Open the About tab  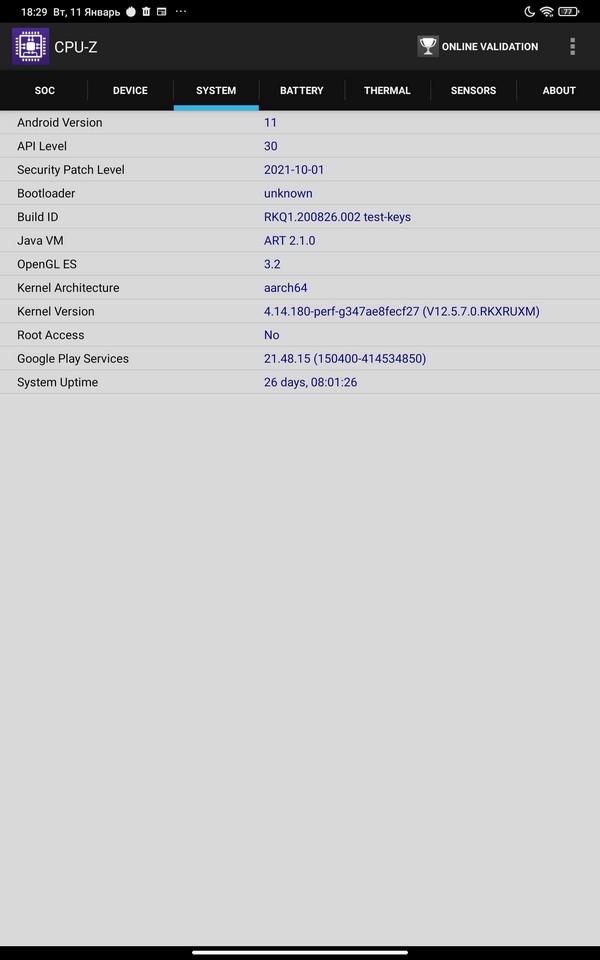(558, 90)
